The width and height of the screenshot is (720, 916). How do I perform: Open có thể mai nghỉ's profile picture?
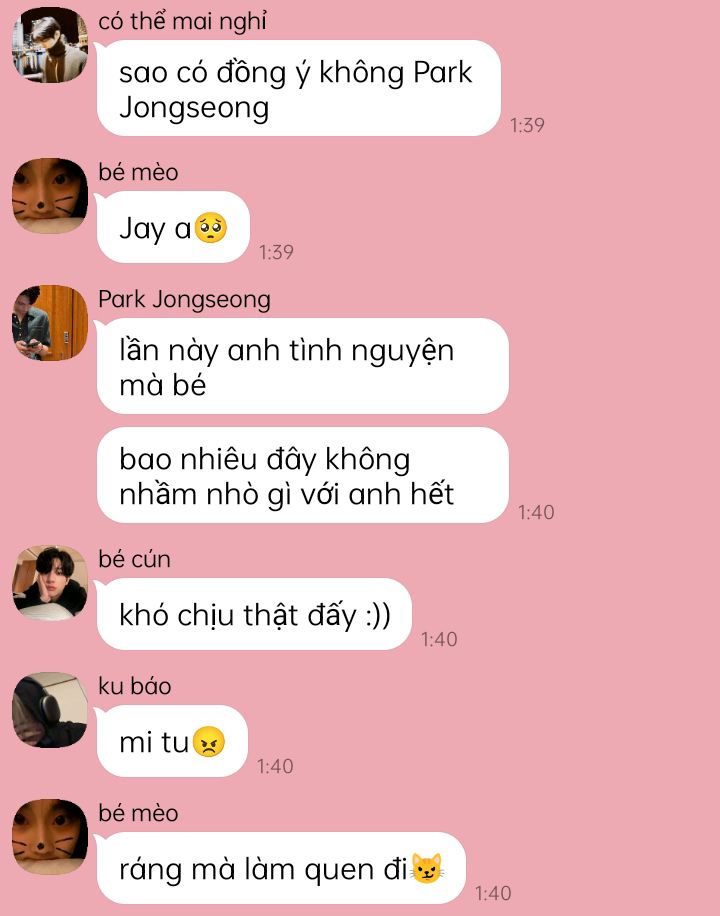50,45
